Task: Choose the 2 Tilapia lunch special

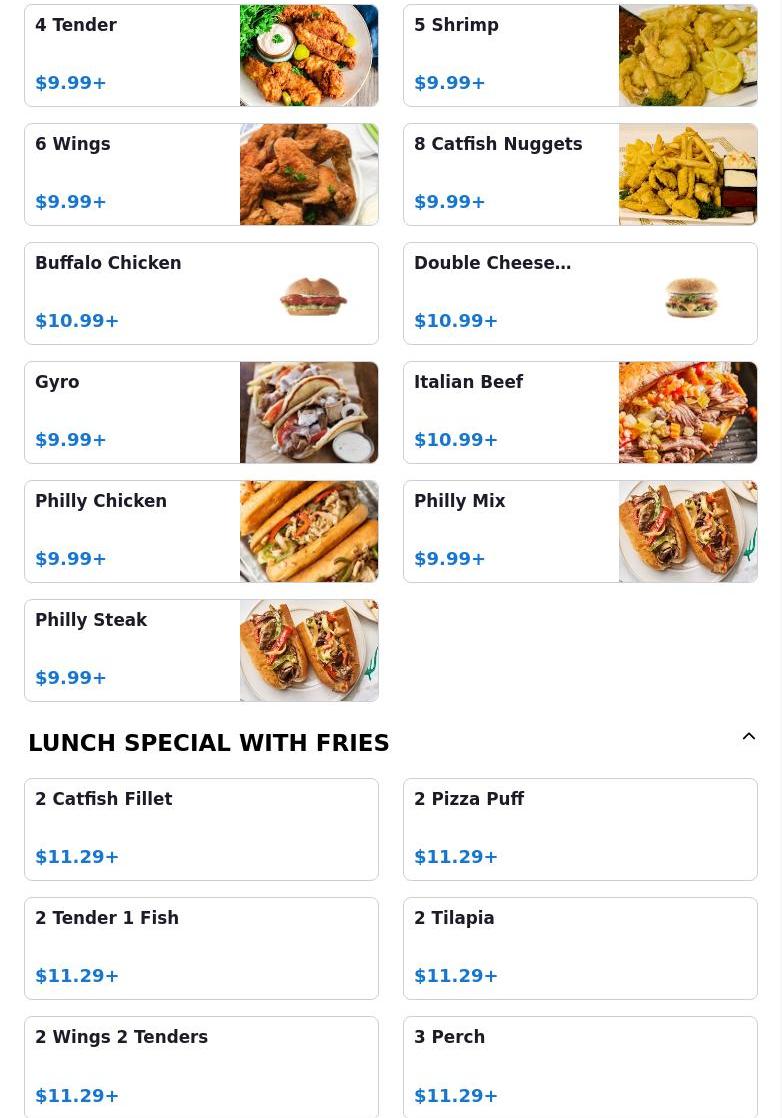Action: click(x=580, y=948)
